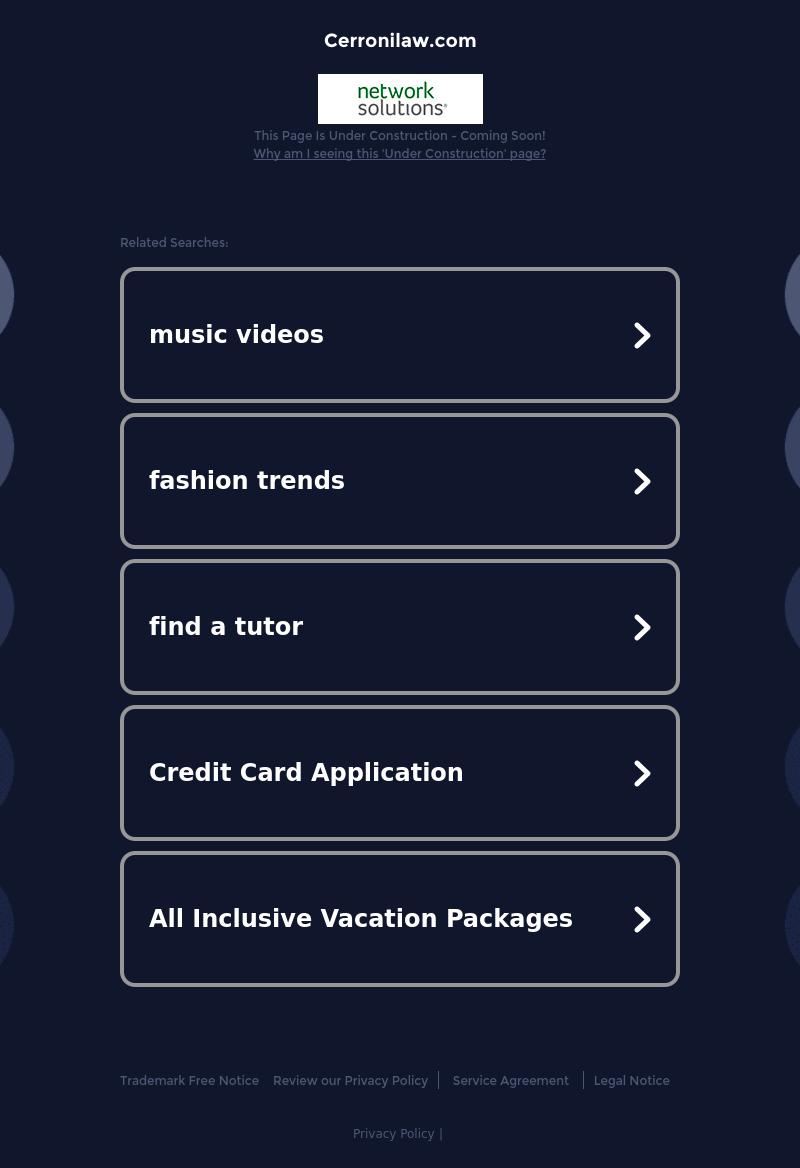Open the 'Why am I seeing this' link
This screenshot has width=800, height=1168.
point(399,154)
